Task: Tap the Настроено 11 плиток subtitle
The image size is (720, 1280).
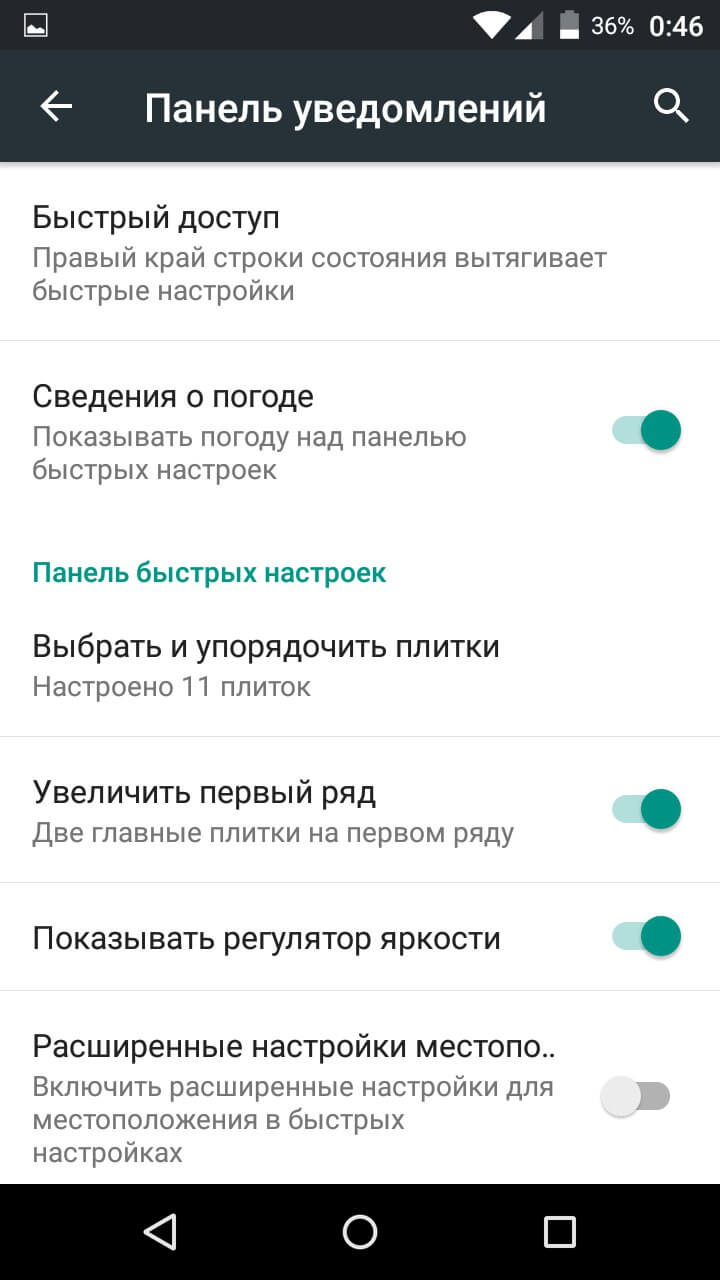Action: coord(170,686)
